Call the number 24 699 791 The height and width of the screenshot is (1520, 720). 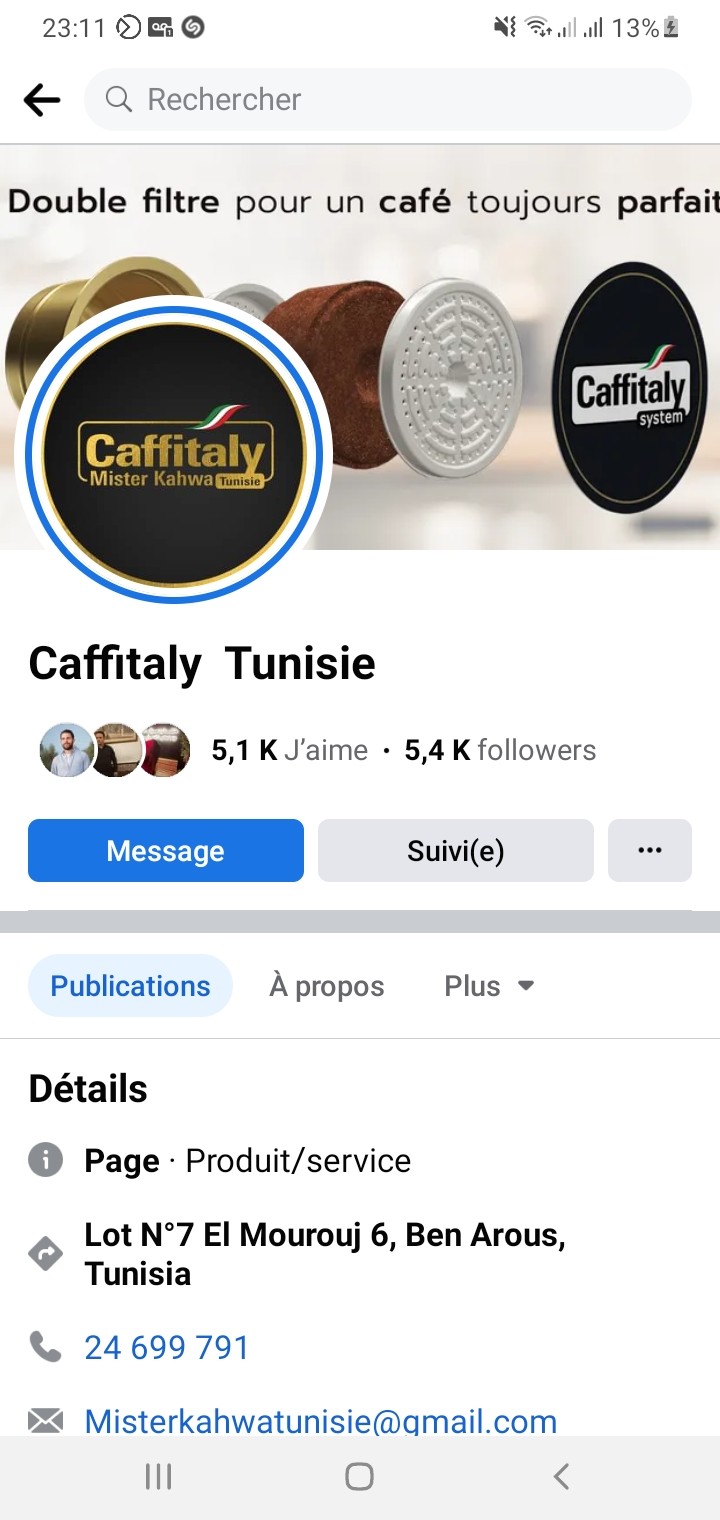click(x=167, y=1348)
